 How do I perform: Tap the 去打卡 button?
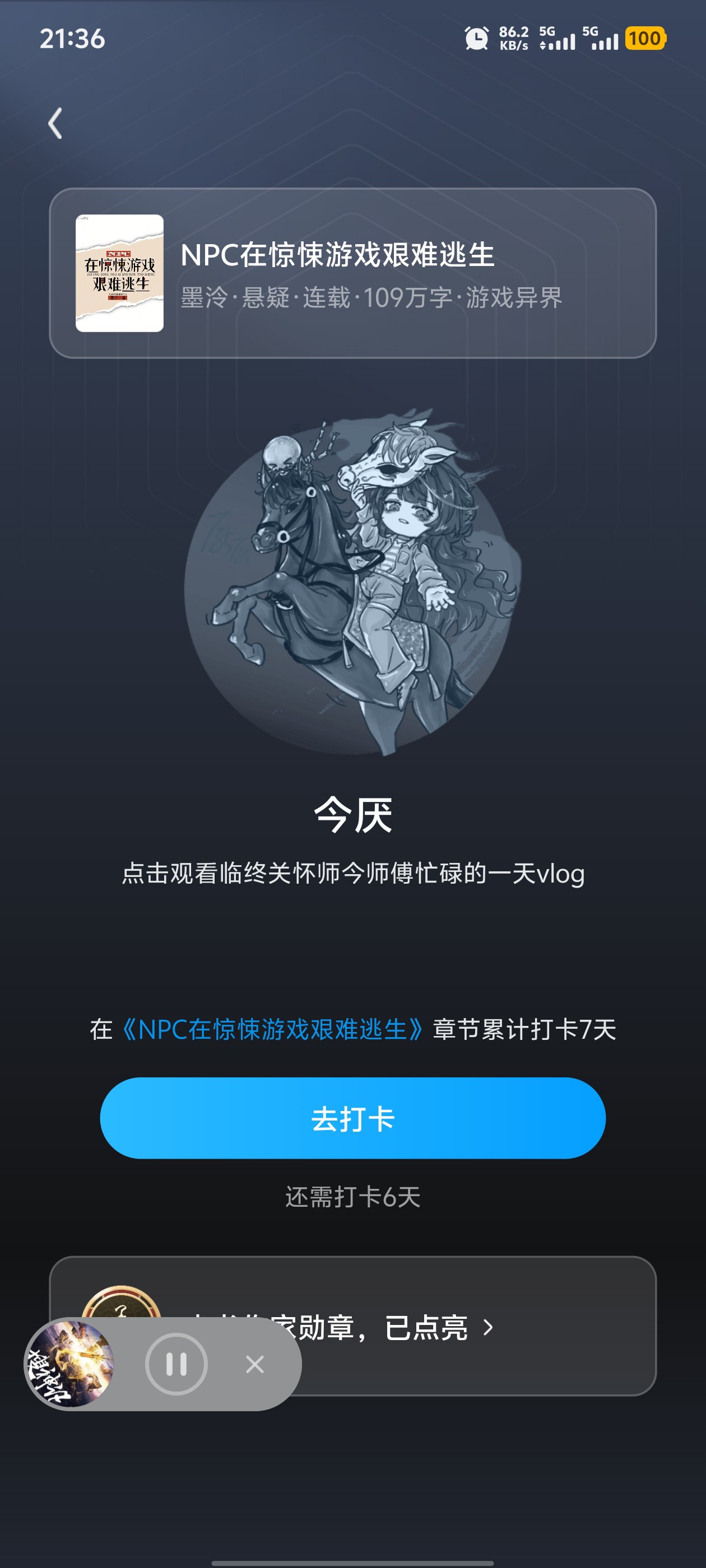pos(352,1118)
